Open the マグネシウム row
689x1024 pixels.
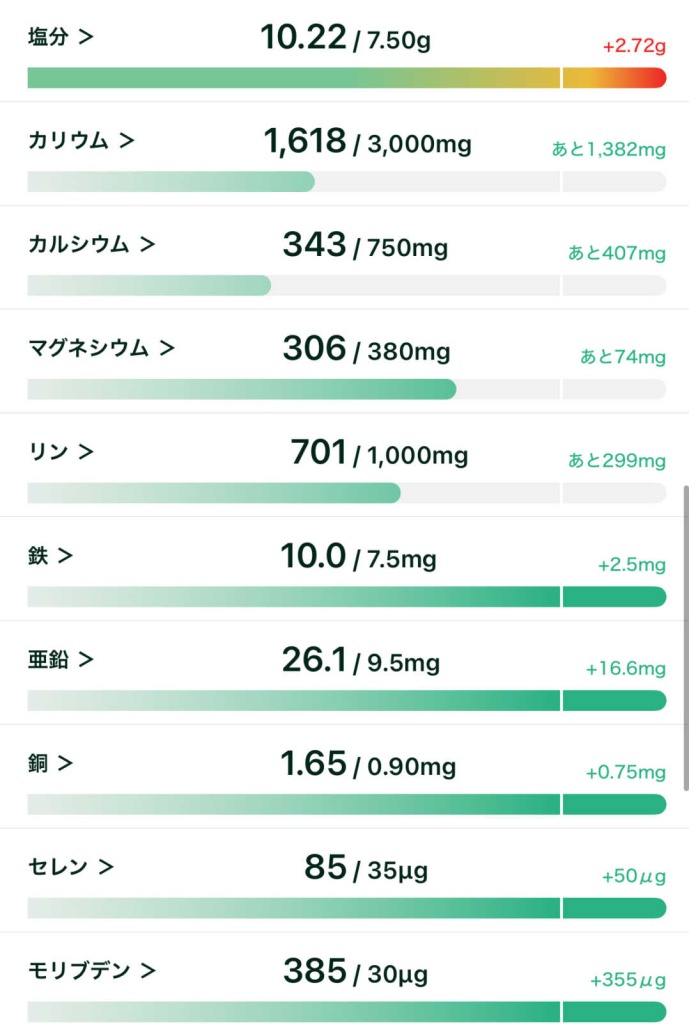[101, 348]
